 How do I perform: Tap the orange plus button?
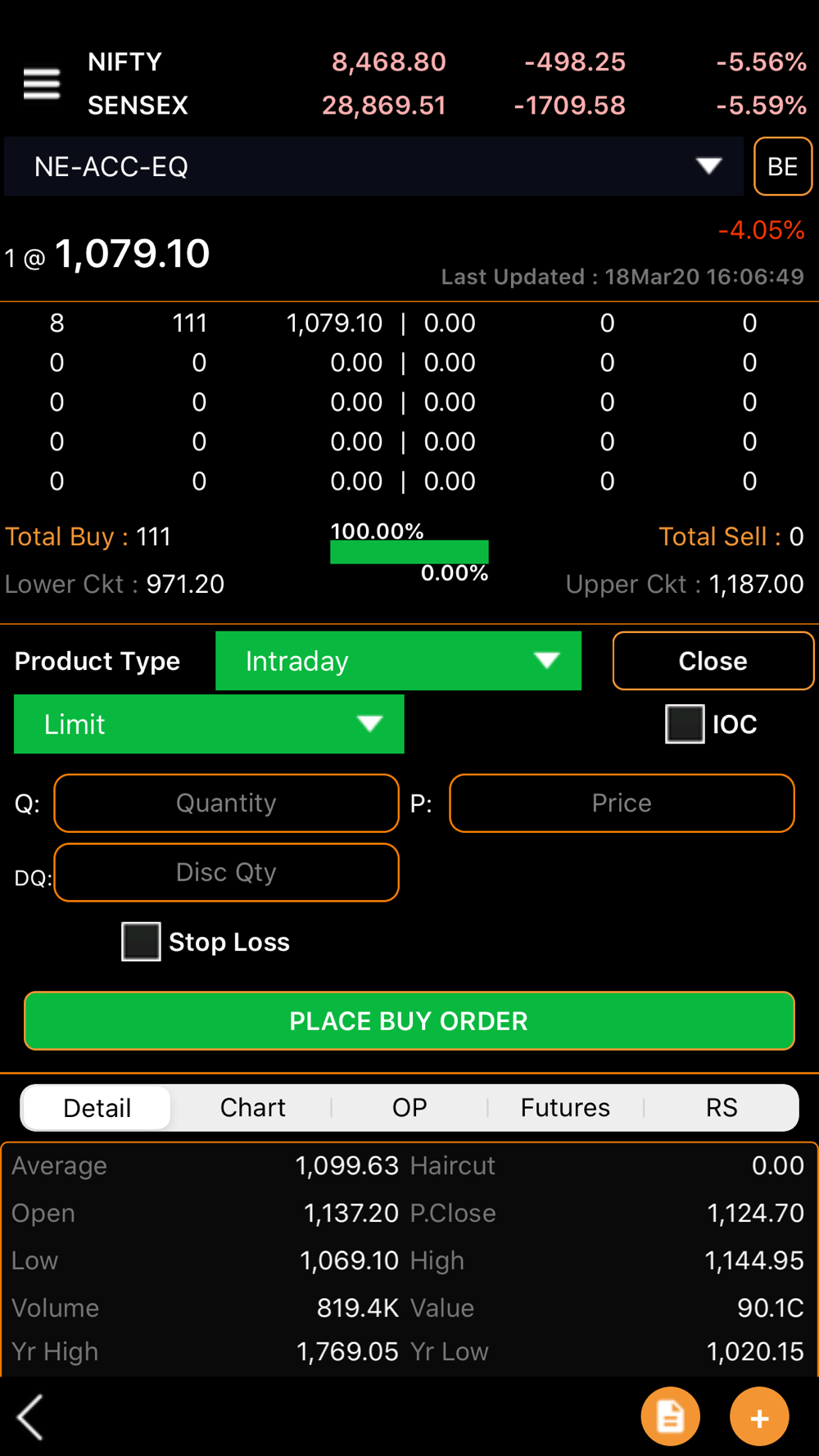[x=760, y=1417]
